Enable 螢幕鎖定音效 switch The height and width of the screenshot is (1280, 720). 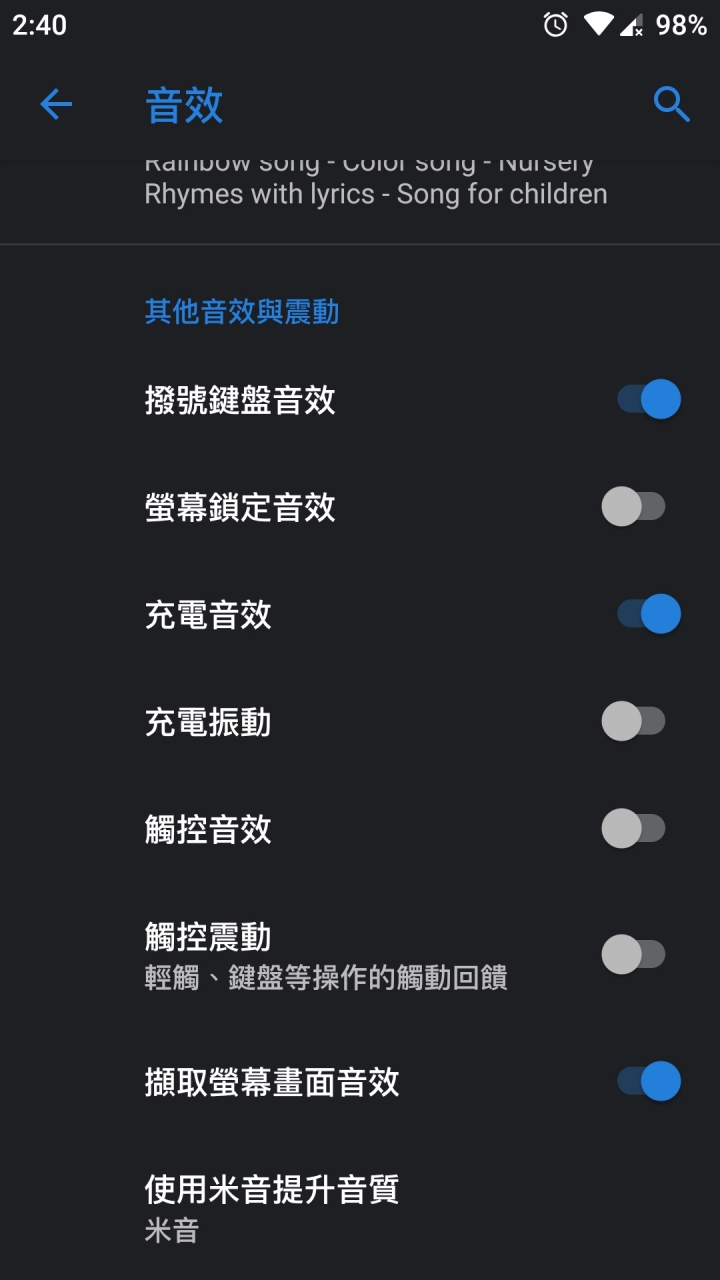[634, 507]
